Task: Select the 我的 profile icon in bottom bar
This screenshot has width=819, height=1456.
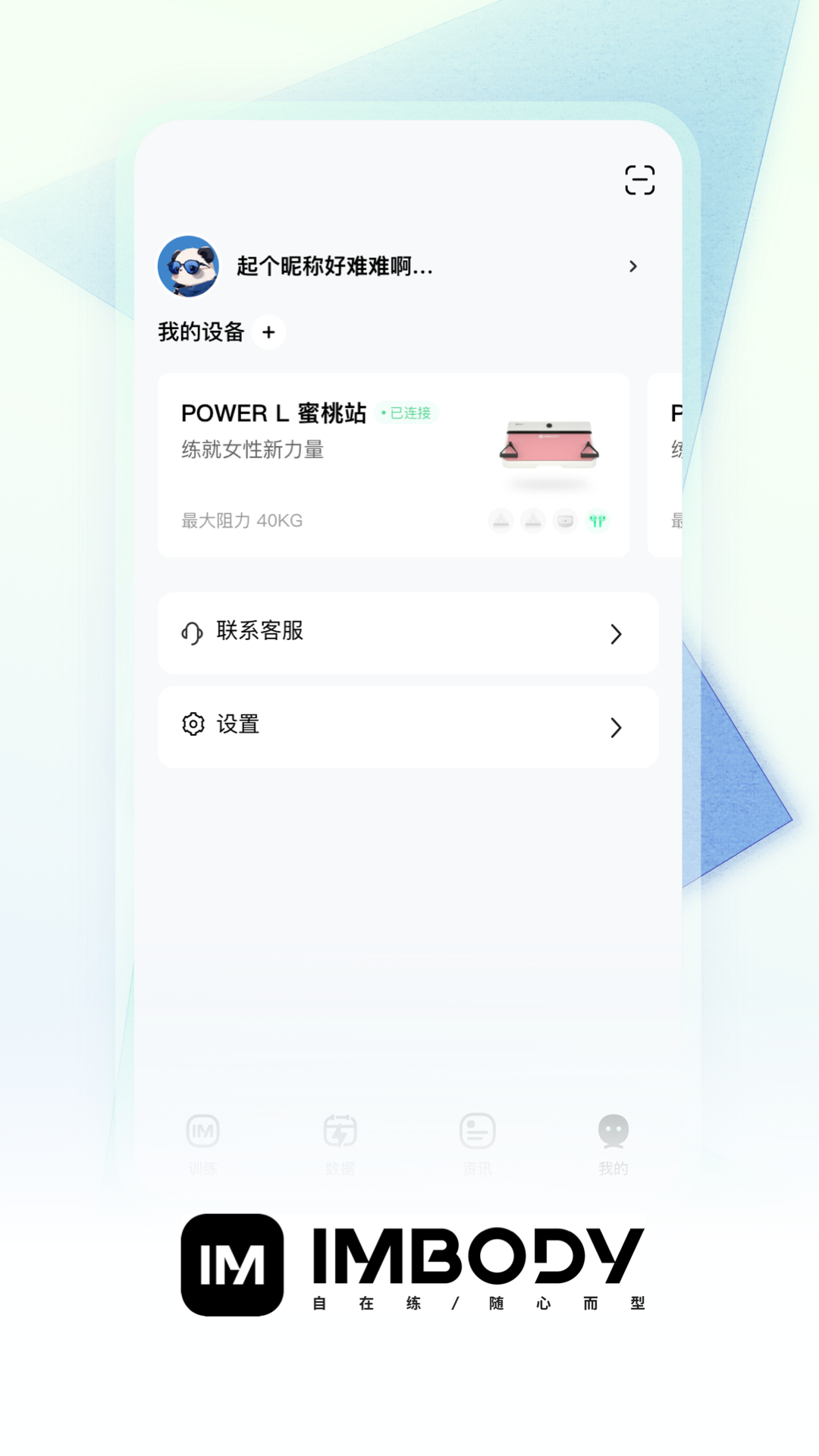Action: 613,1130
